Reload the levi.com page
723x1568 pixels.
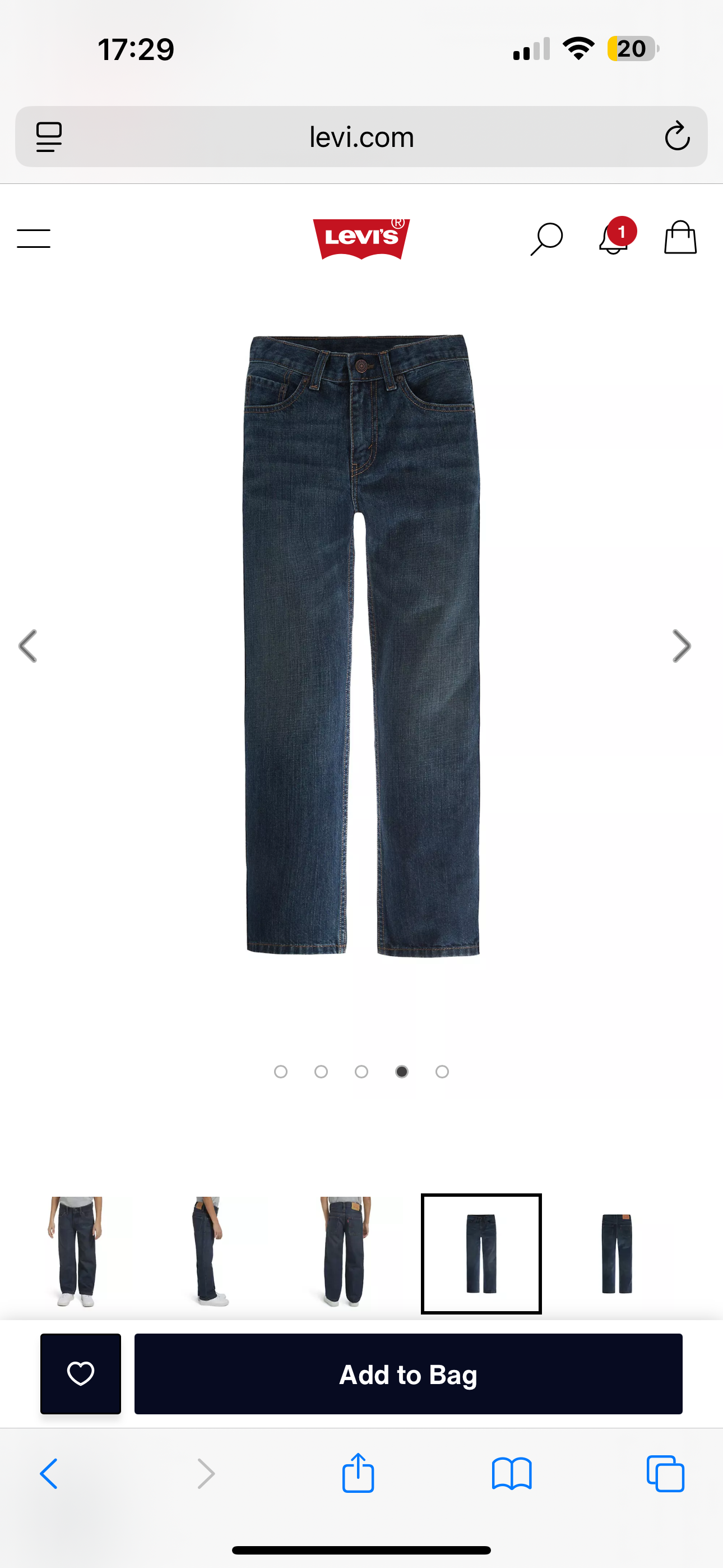click(x=676, y=136)
